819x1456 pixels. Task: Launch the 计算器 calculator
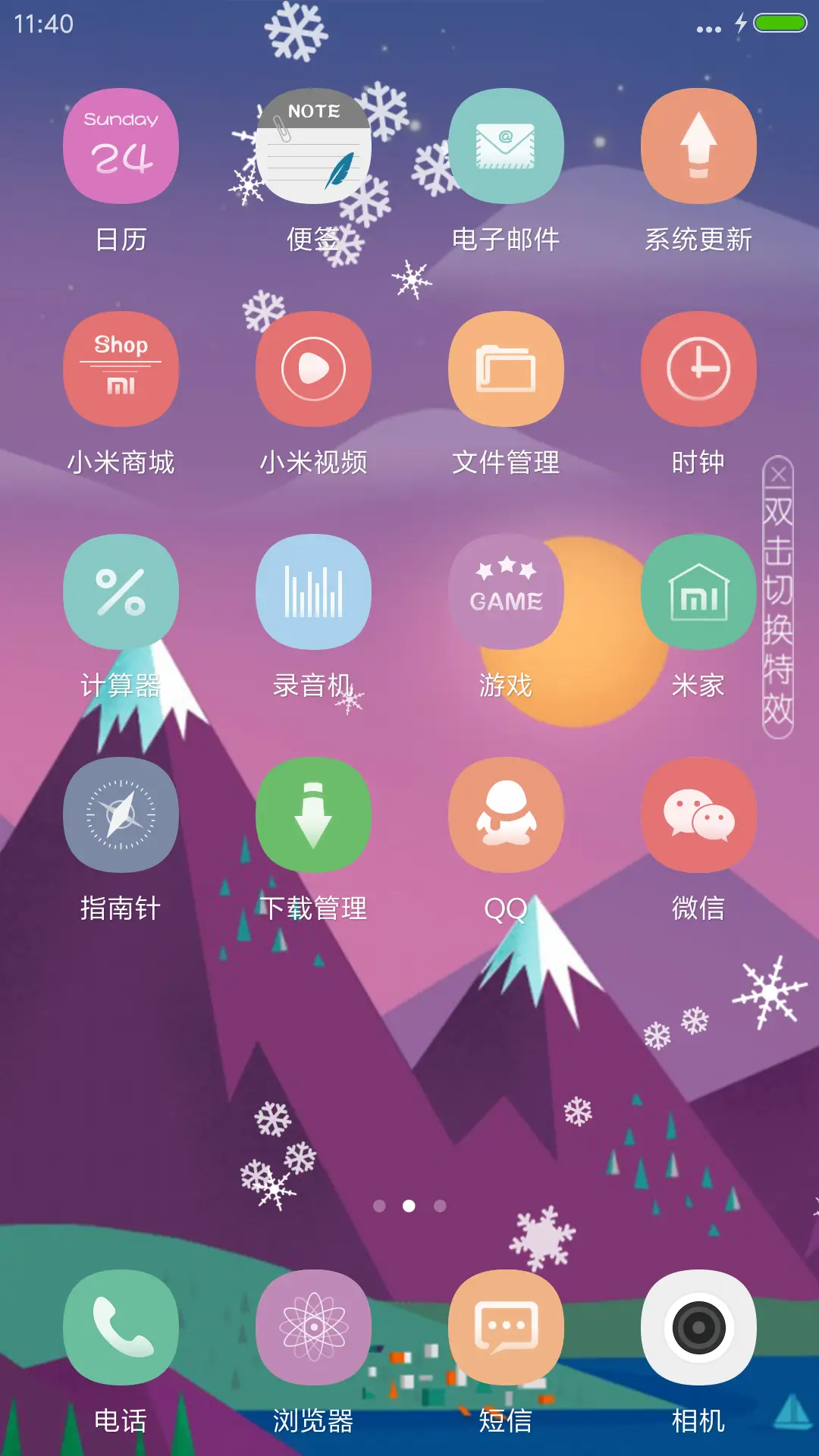pos(121,595)
